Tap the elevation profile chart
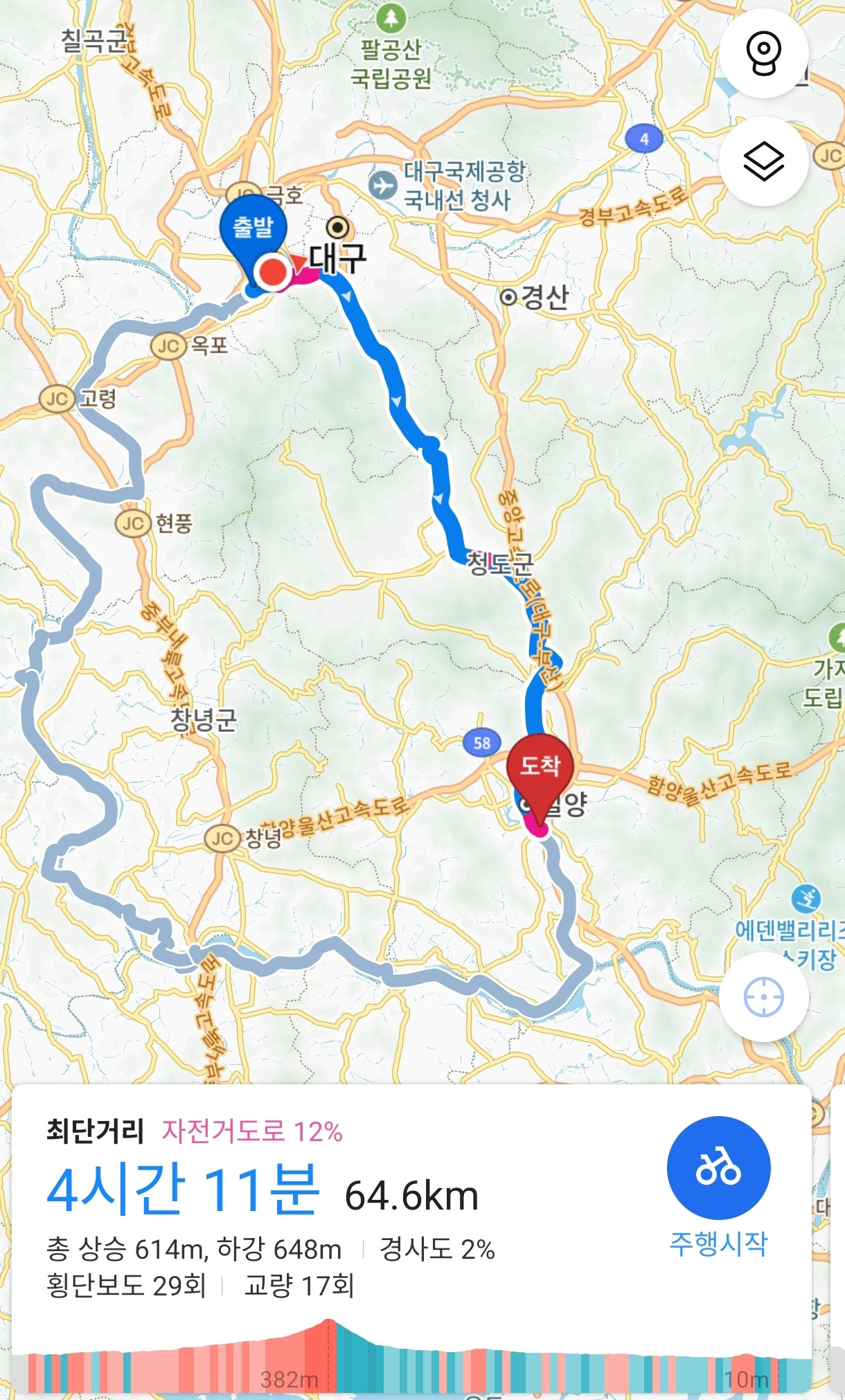 point(411,1357)
